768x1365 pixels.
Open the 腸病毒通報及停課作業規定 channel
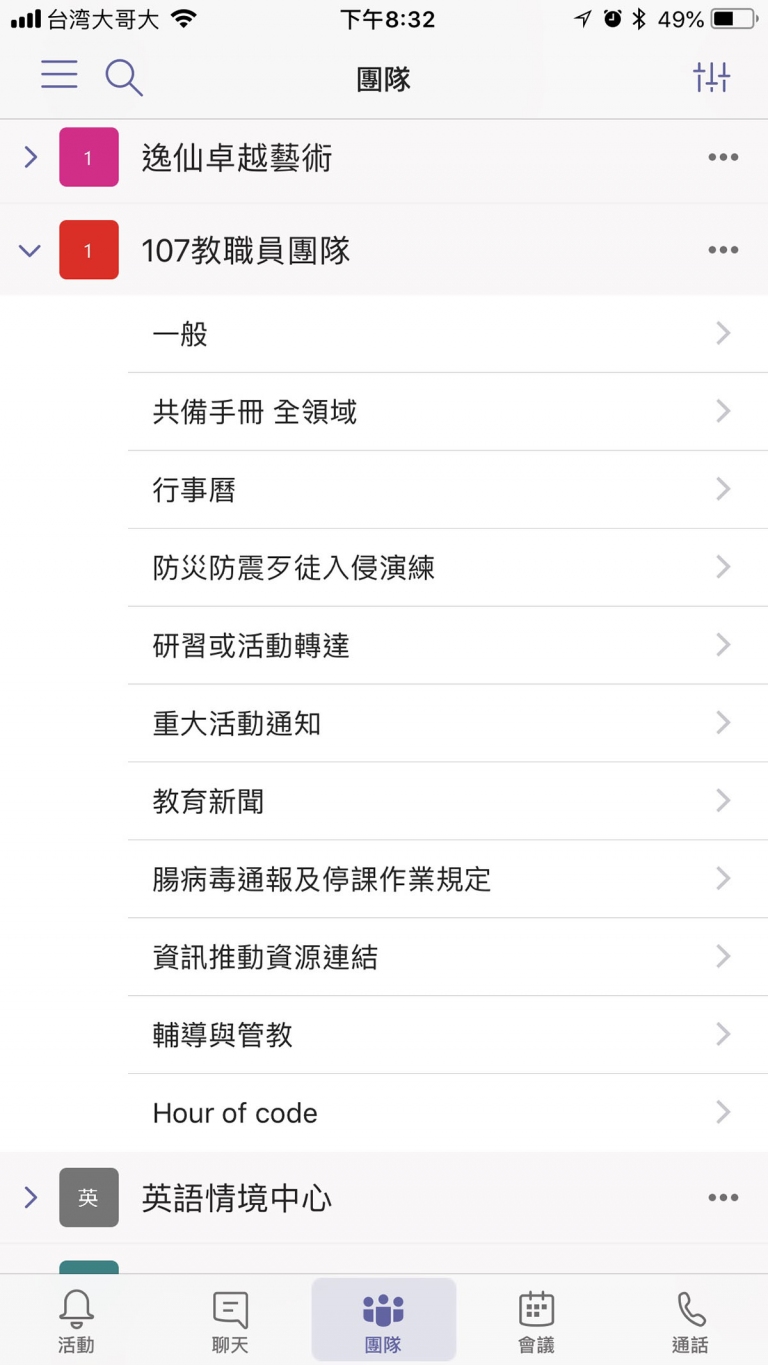448,880
